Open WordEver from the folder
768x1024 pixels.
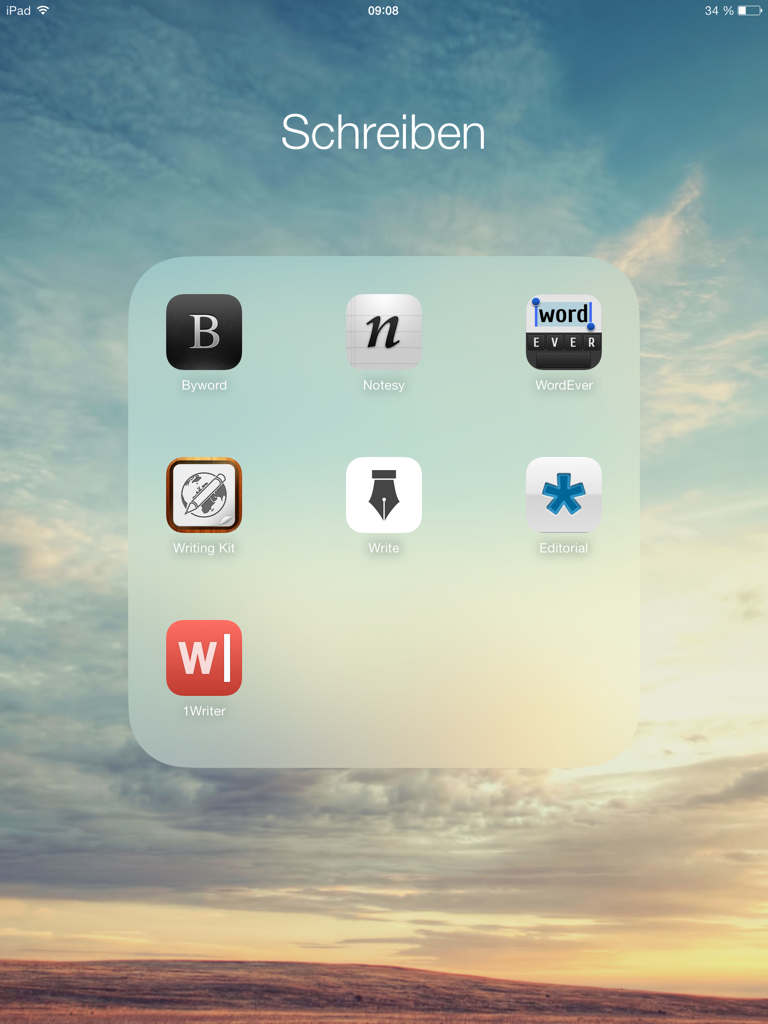tap(564, 332)
